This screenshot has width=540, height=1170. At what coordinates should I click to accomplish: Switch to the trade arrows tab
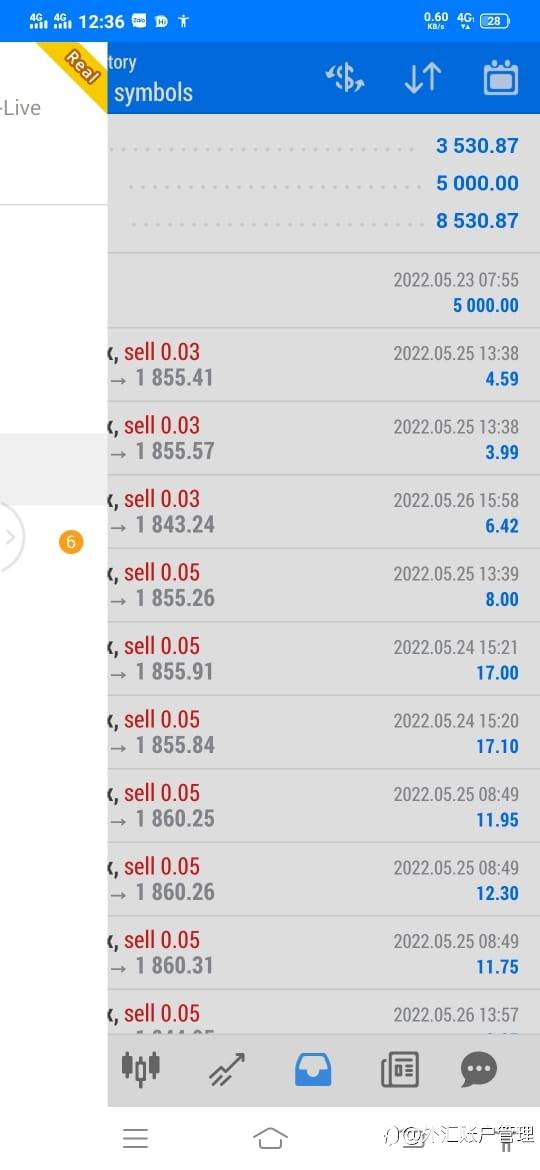(x=227, y=1069)
